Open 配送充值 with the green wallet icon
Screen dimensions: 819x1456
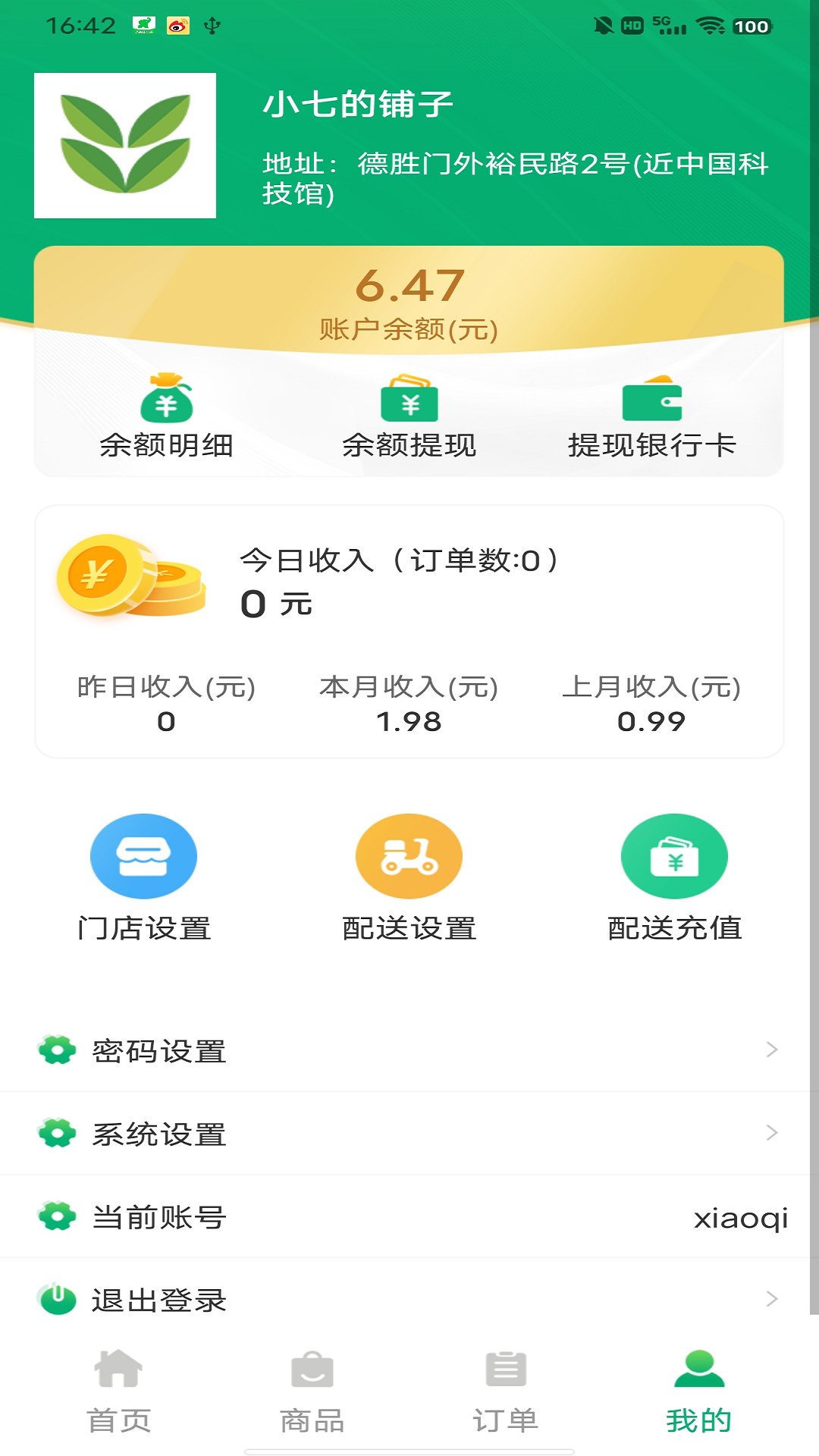coord(676,855)
